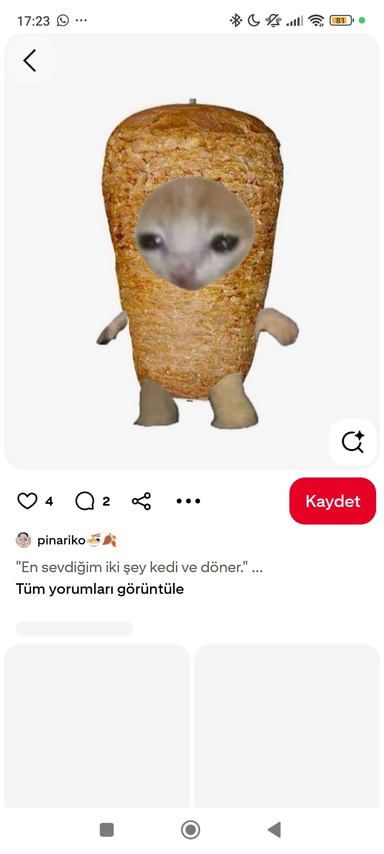Tap the system home button
The image size is (384, 854).
[x=191, y=829]
